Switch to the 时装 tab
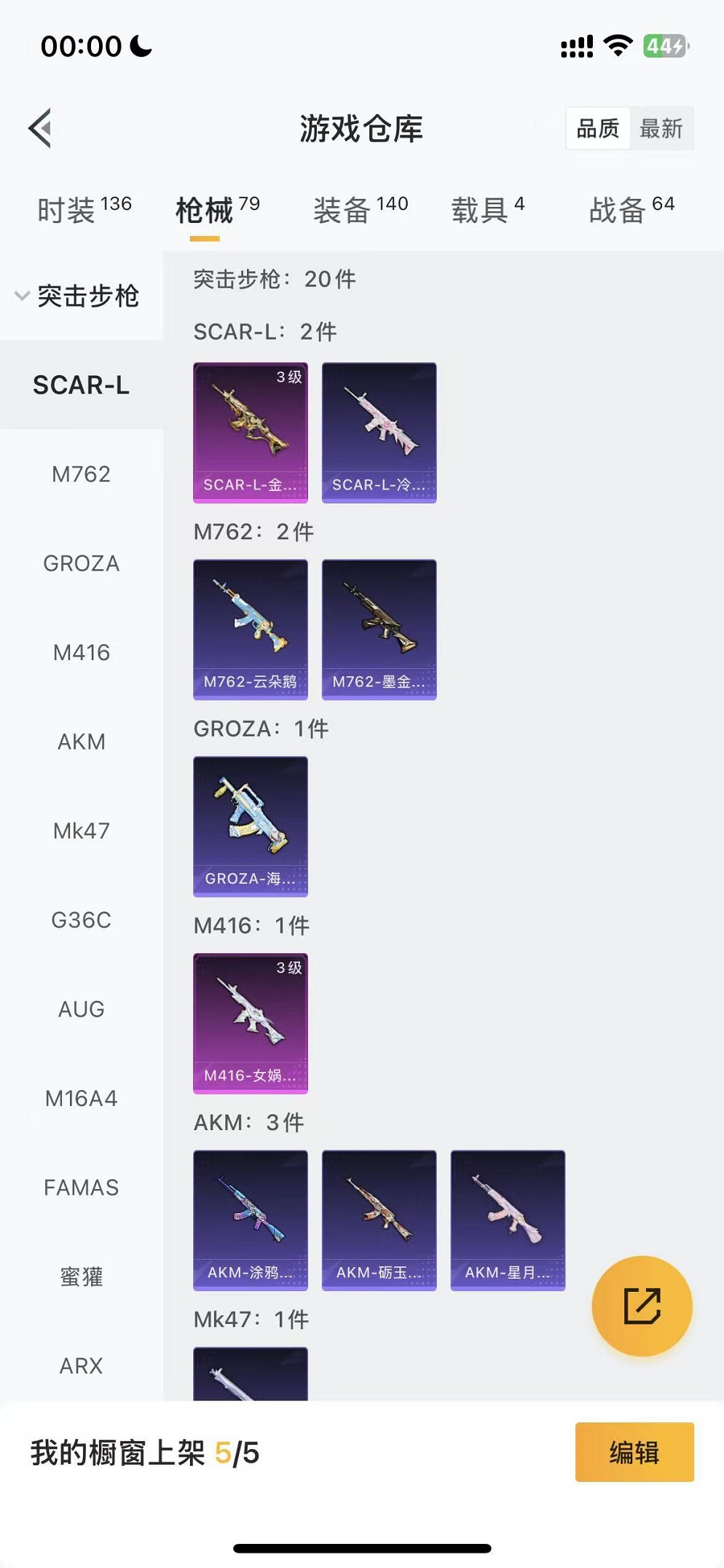The height and width of the screenshot is (1568, 724). click(84, 210)
